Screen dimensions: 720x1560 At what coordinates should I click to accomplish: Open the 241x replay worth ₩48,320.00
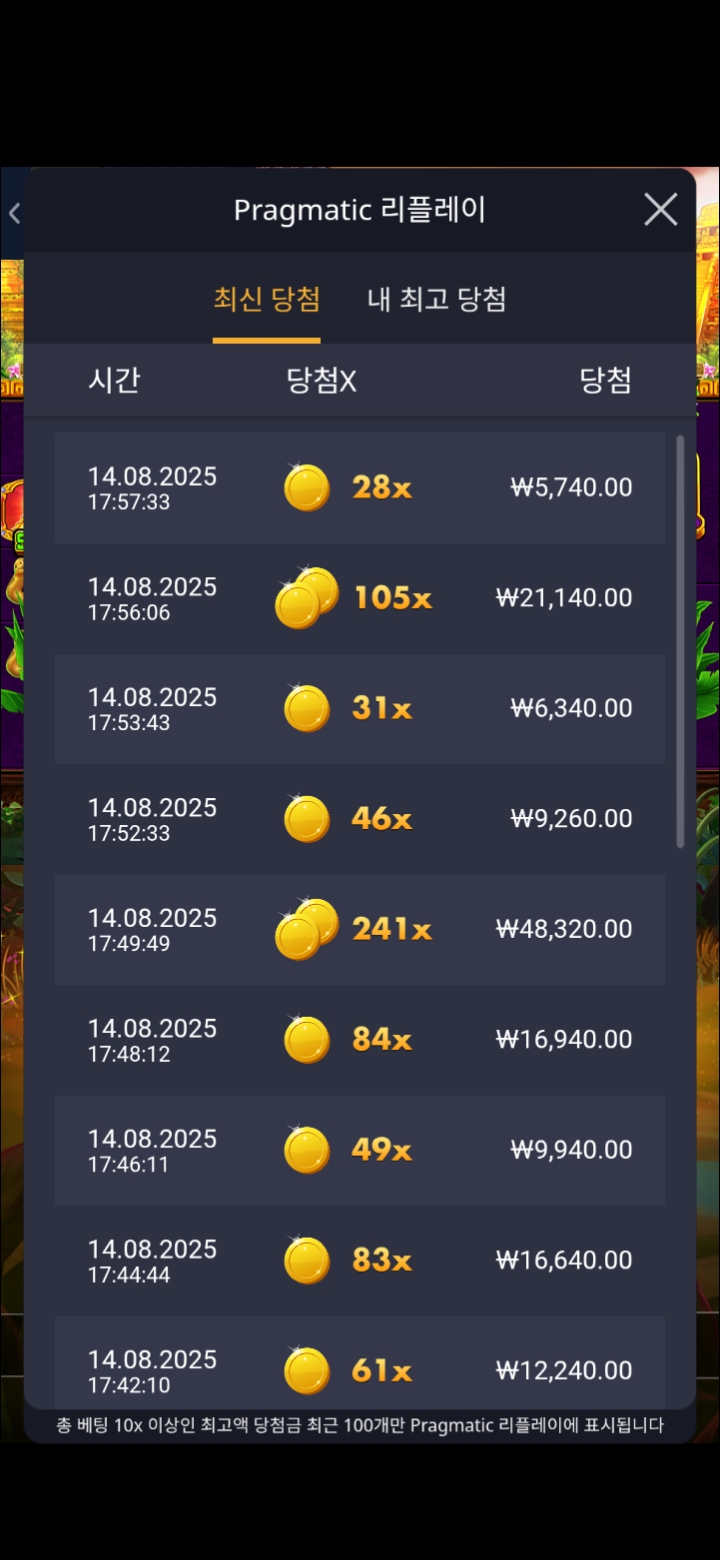point(360,930)
